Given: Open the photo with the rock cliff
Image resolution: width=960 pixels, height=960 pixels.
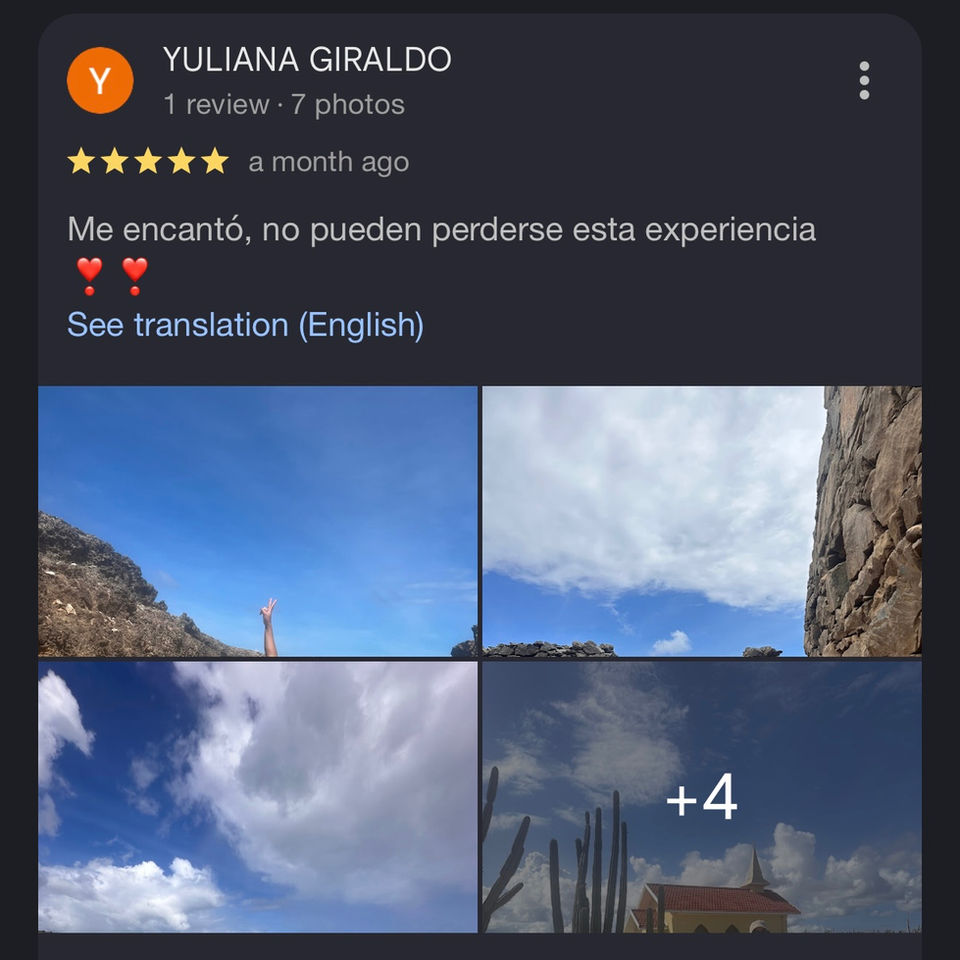Looking at the screenshot, I should click(701, 521).
